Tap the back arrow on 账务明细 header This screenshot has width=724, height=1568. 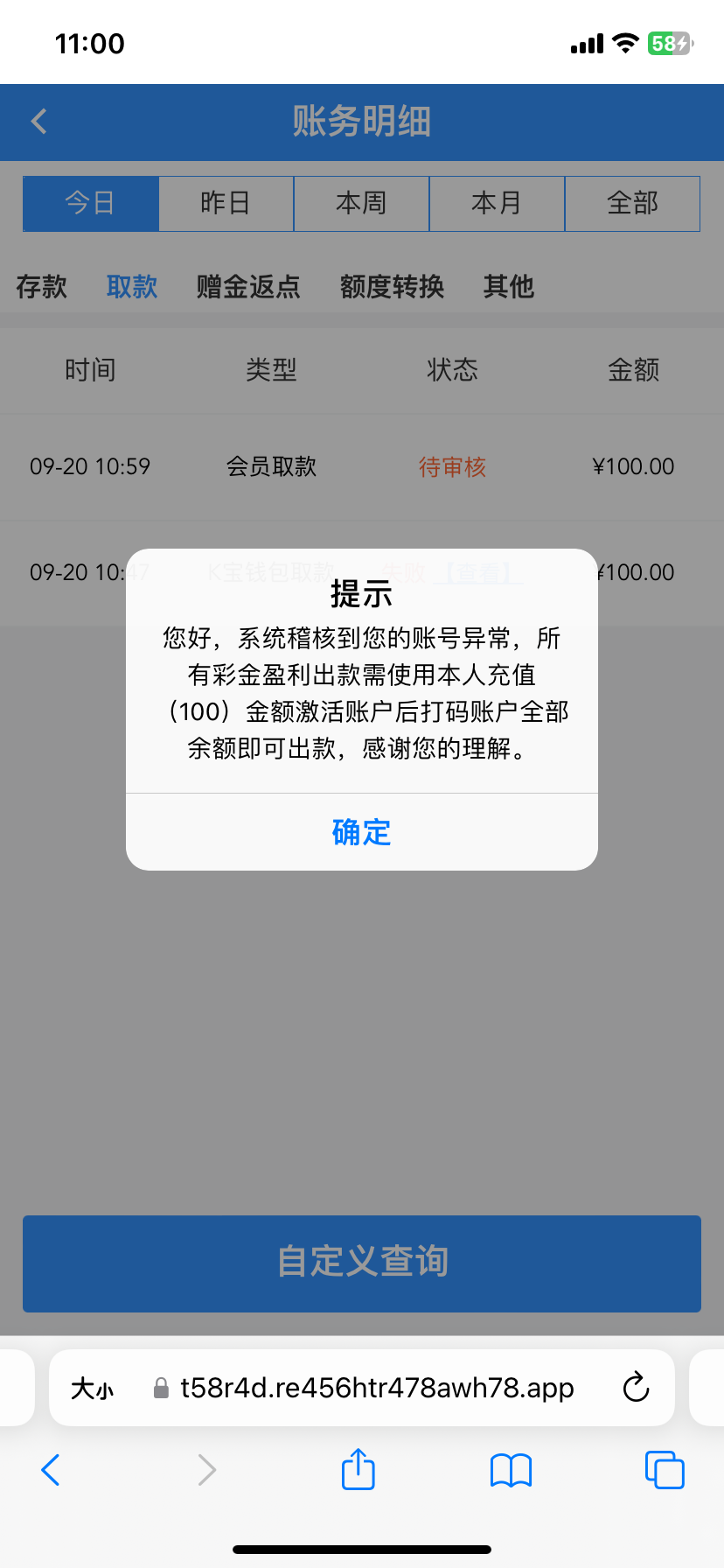[x=38, y=122]
